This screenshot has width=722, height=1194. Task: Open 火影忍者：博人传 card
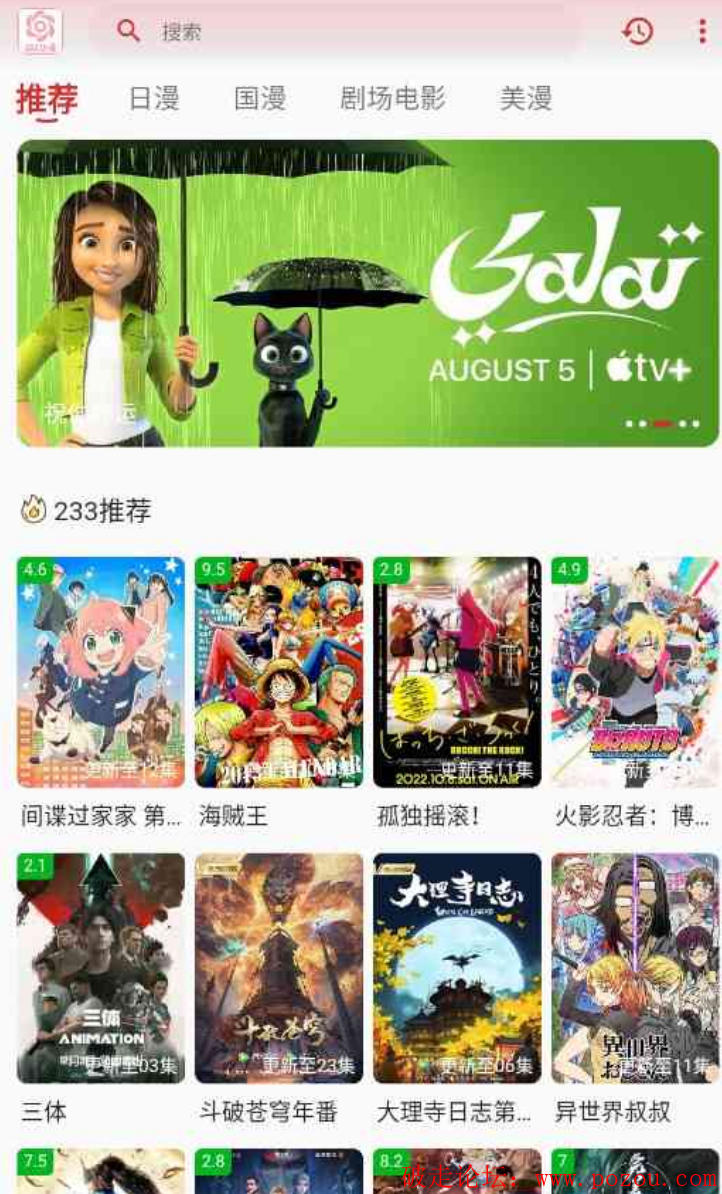pyautogui.click(x=635, y=672)
